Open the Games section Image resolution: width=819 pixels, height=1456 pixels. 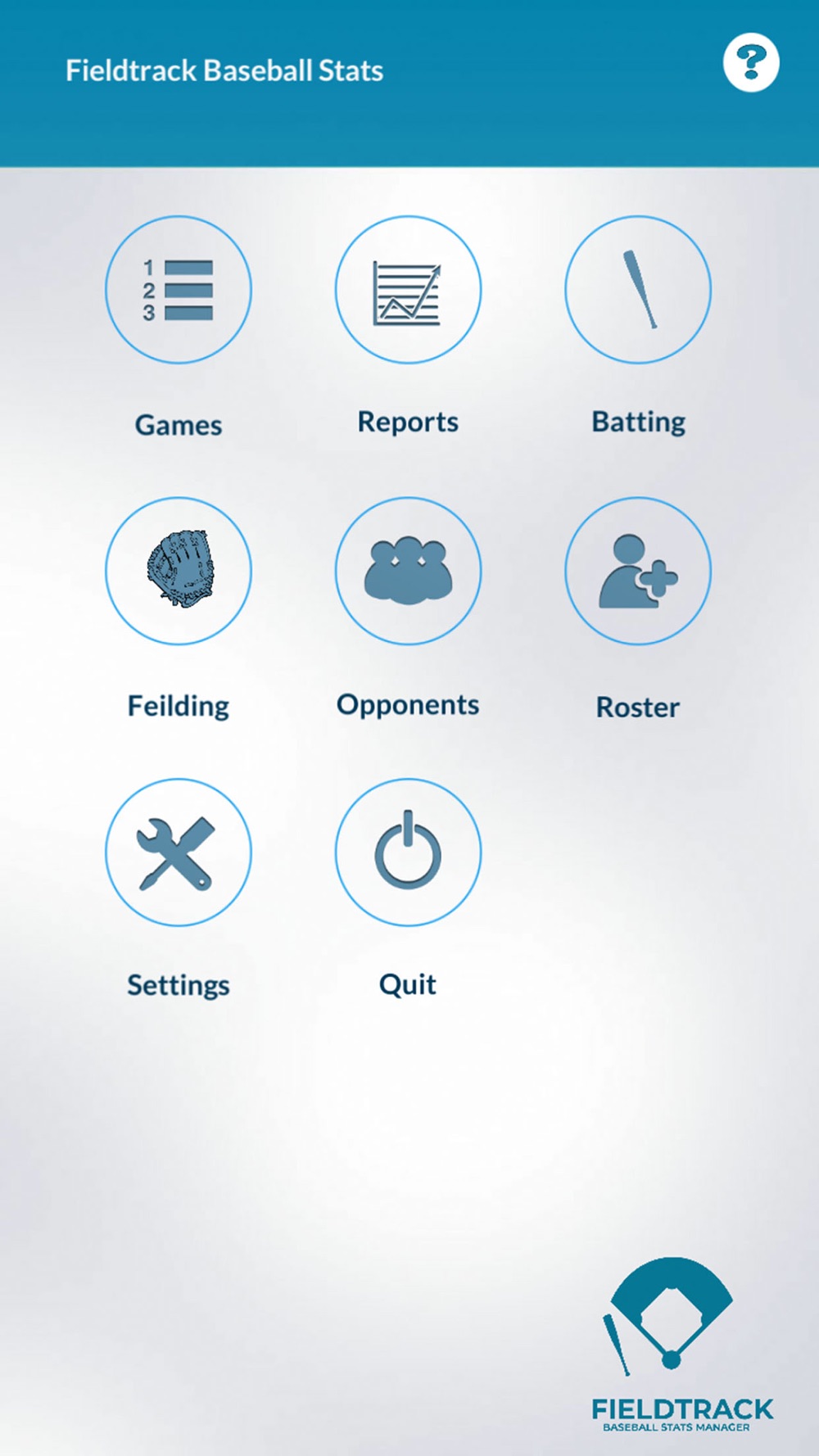(x=179, y=290)
